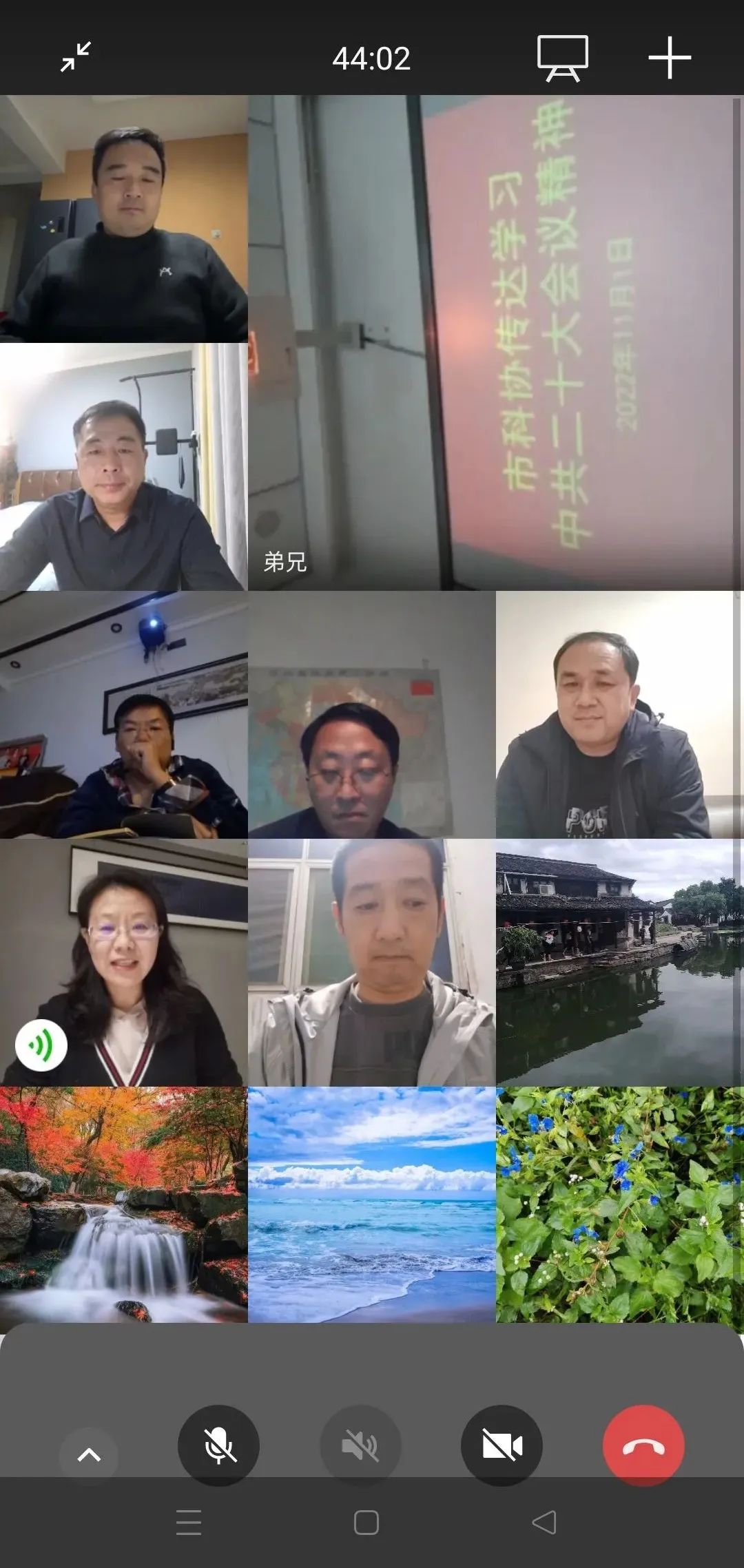Minimize the video call window
Screen dimensions: 744x1568
click(76, 57)
